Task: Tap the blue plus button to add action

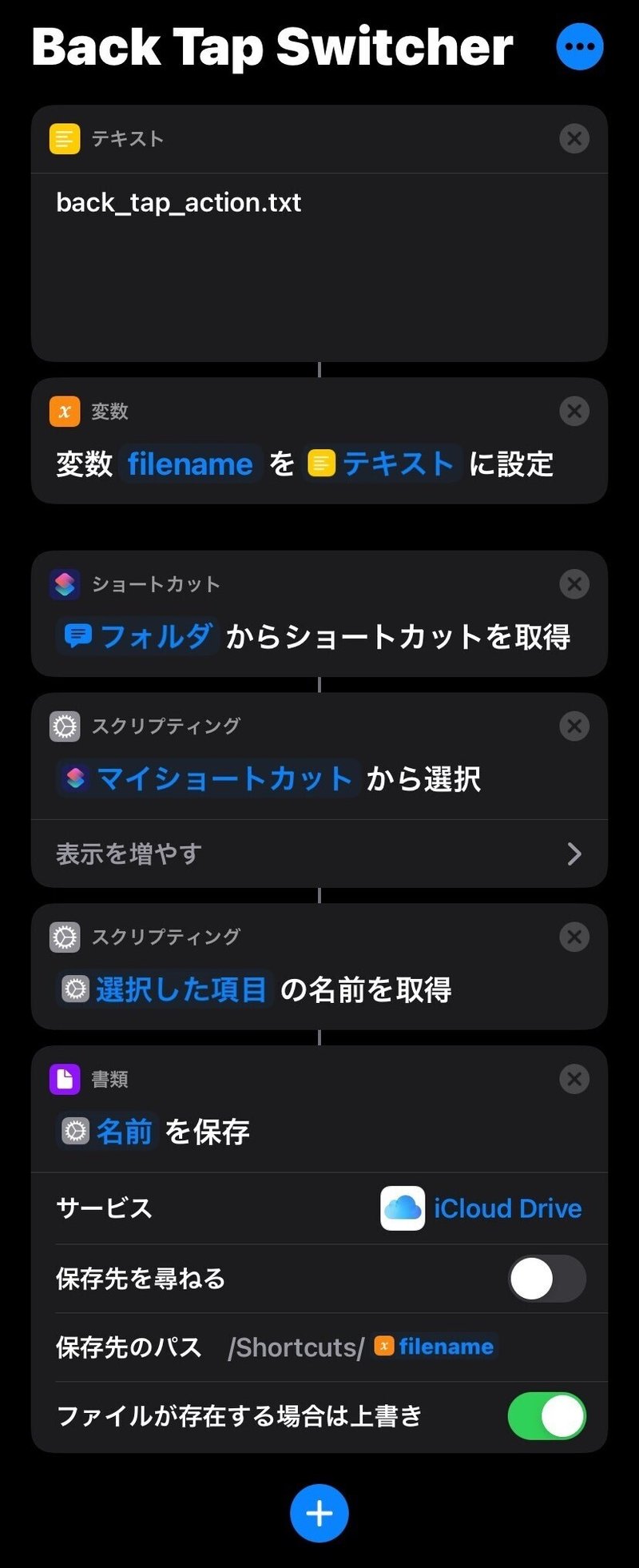Action: 319,1513
